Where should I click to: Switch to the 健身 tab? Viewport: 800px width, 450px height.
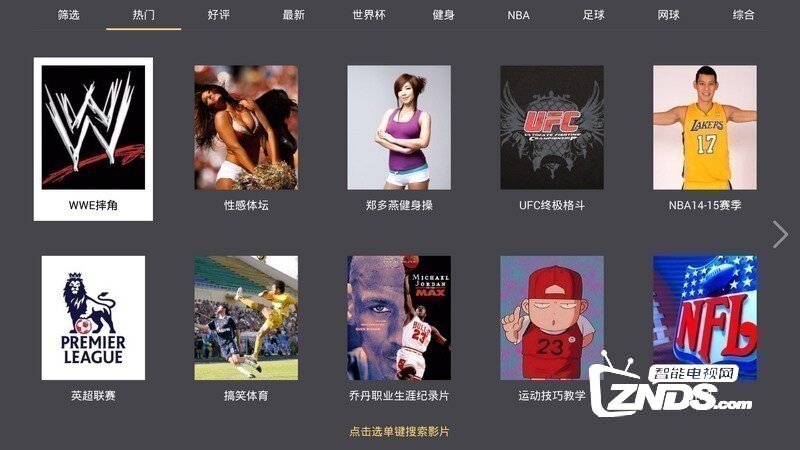pos(444,15)
